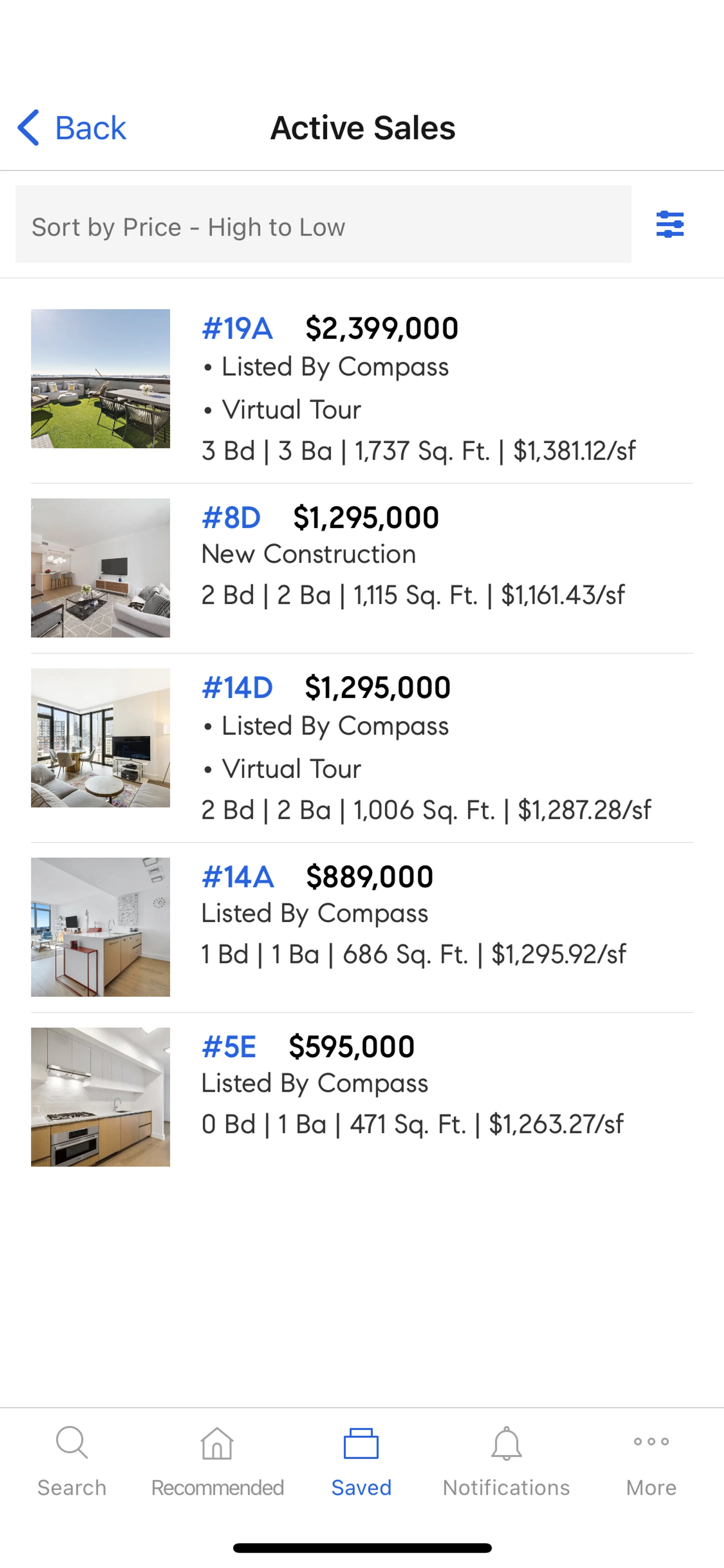Go back from Active Sales

[x=72, y=128]
